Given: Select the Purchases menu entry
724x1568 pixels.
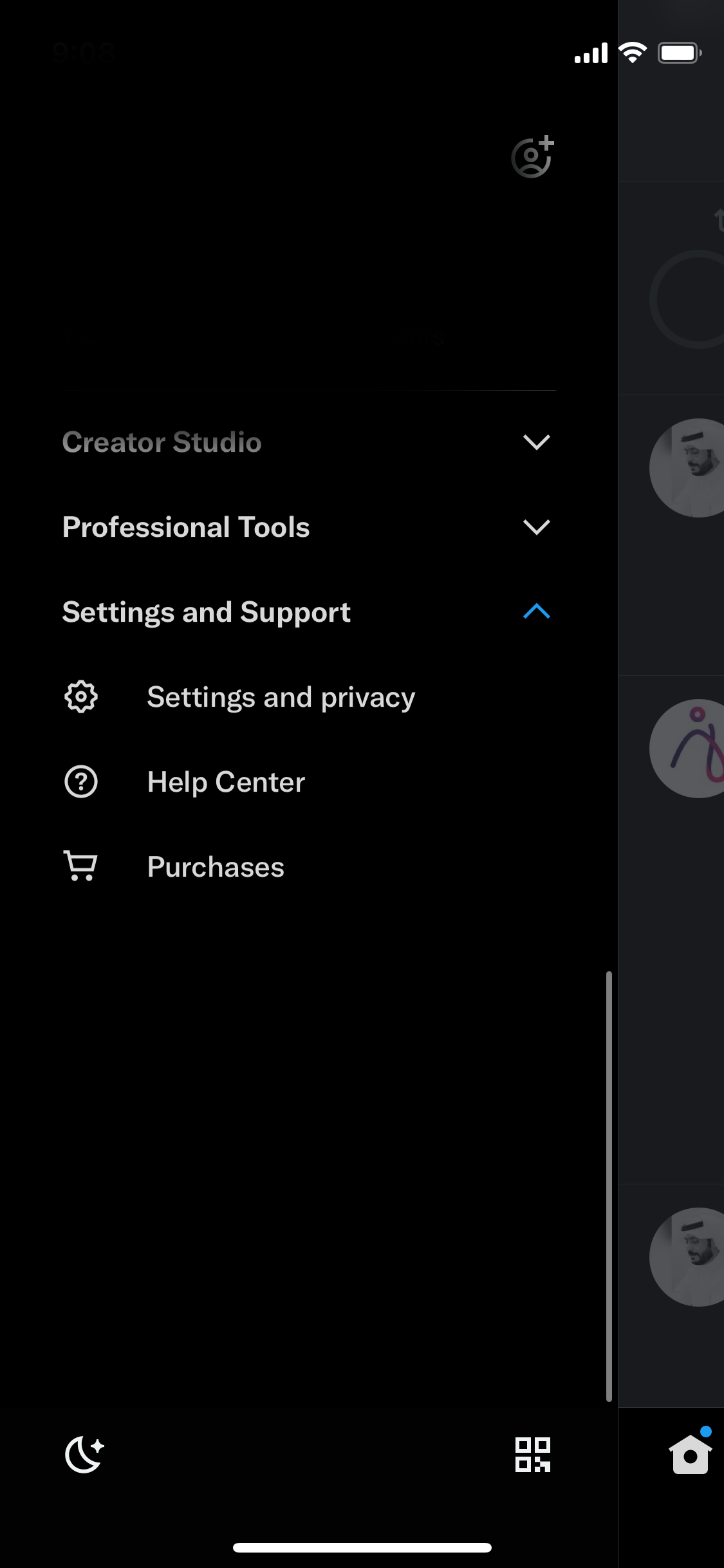Looking at the screenshot, I should [x=216, y=866].
